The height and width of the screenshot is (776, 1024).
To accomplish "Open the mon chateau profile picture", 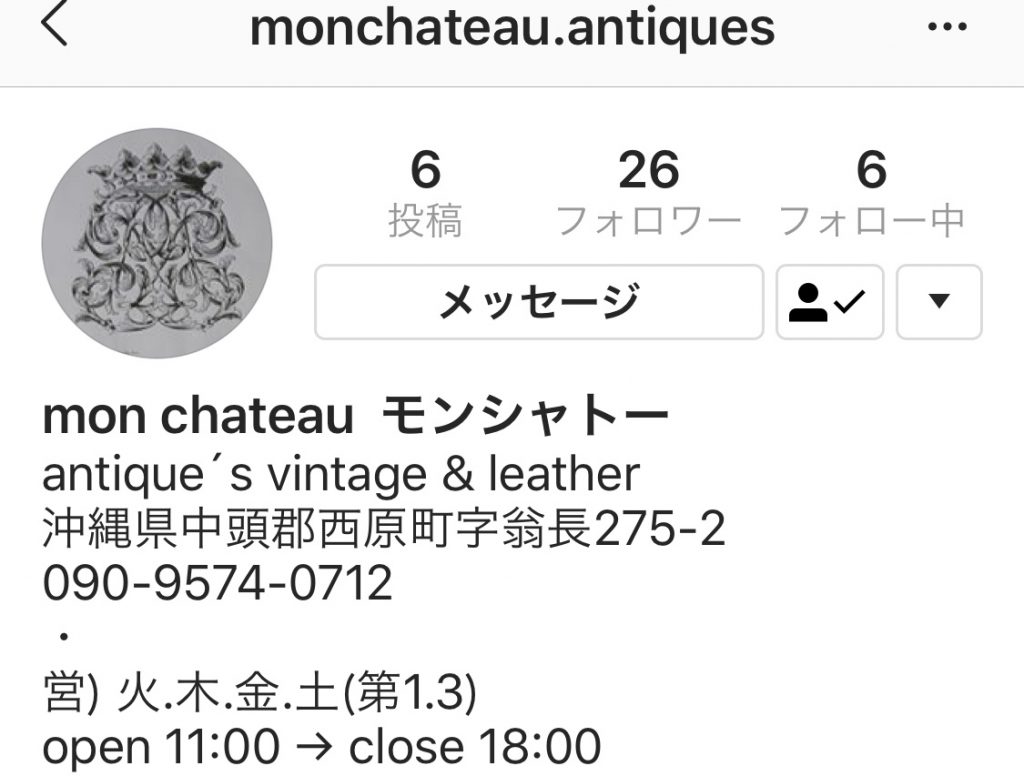I will [x=157, y=243].
